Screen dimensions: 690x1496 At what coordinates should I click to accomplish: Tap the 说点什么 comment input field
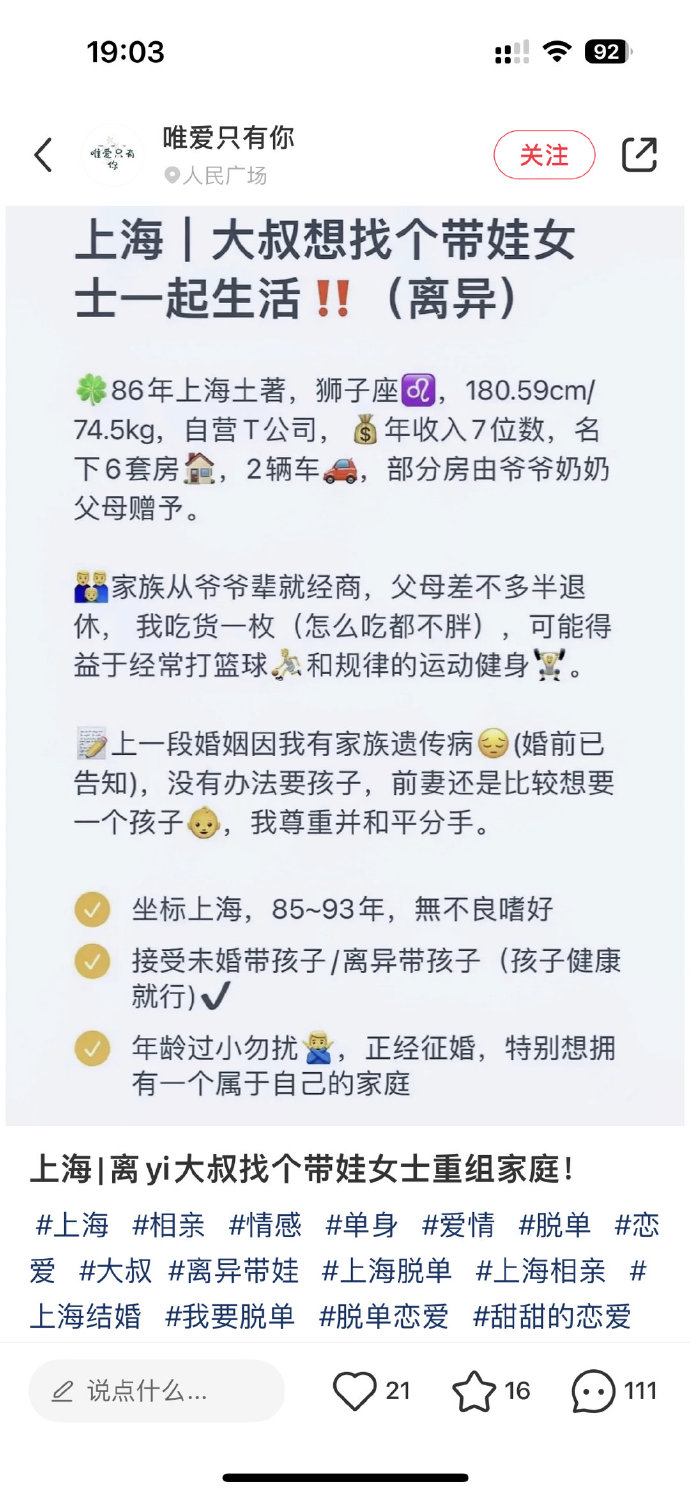[156, 1391]
